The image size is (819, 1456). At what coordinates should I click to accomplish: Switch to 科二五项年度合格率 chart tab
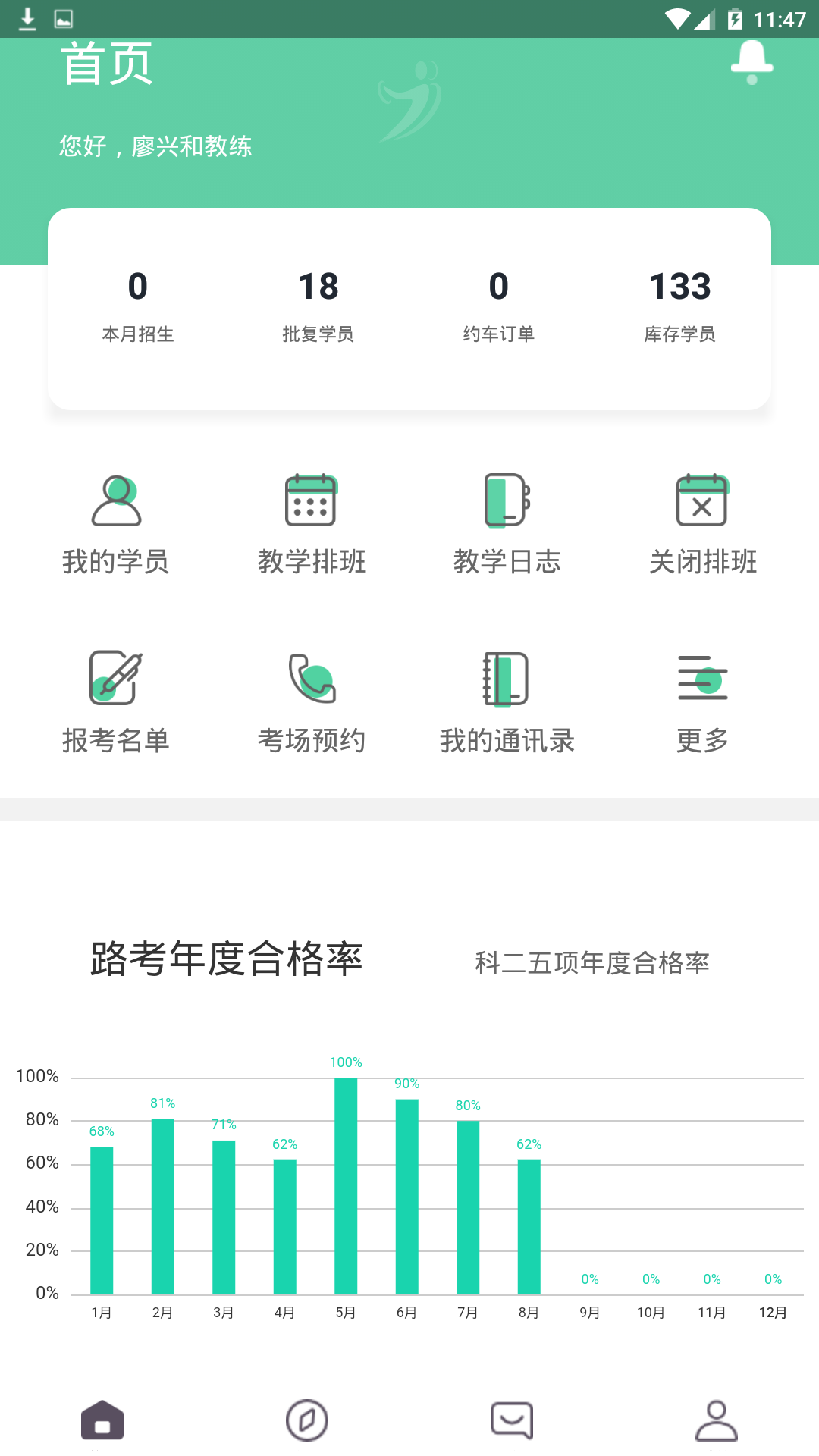click(591, 963)
